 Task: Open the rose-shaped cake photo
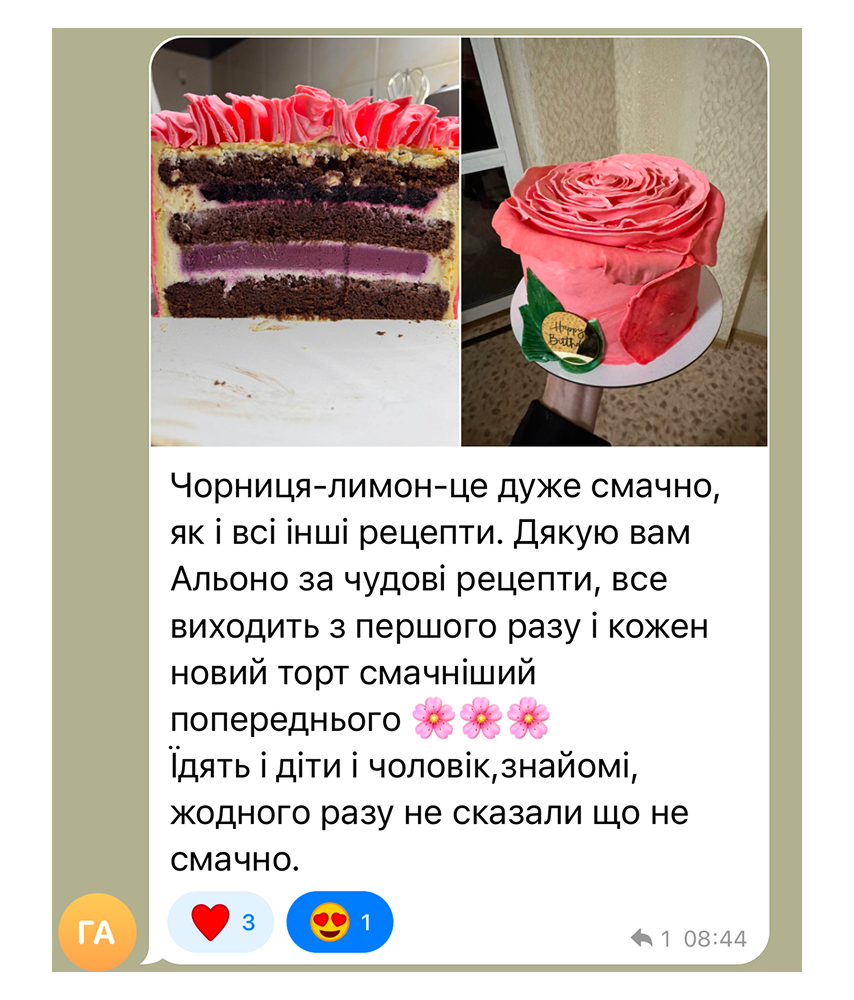coord(614,242)
